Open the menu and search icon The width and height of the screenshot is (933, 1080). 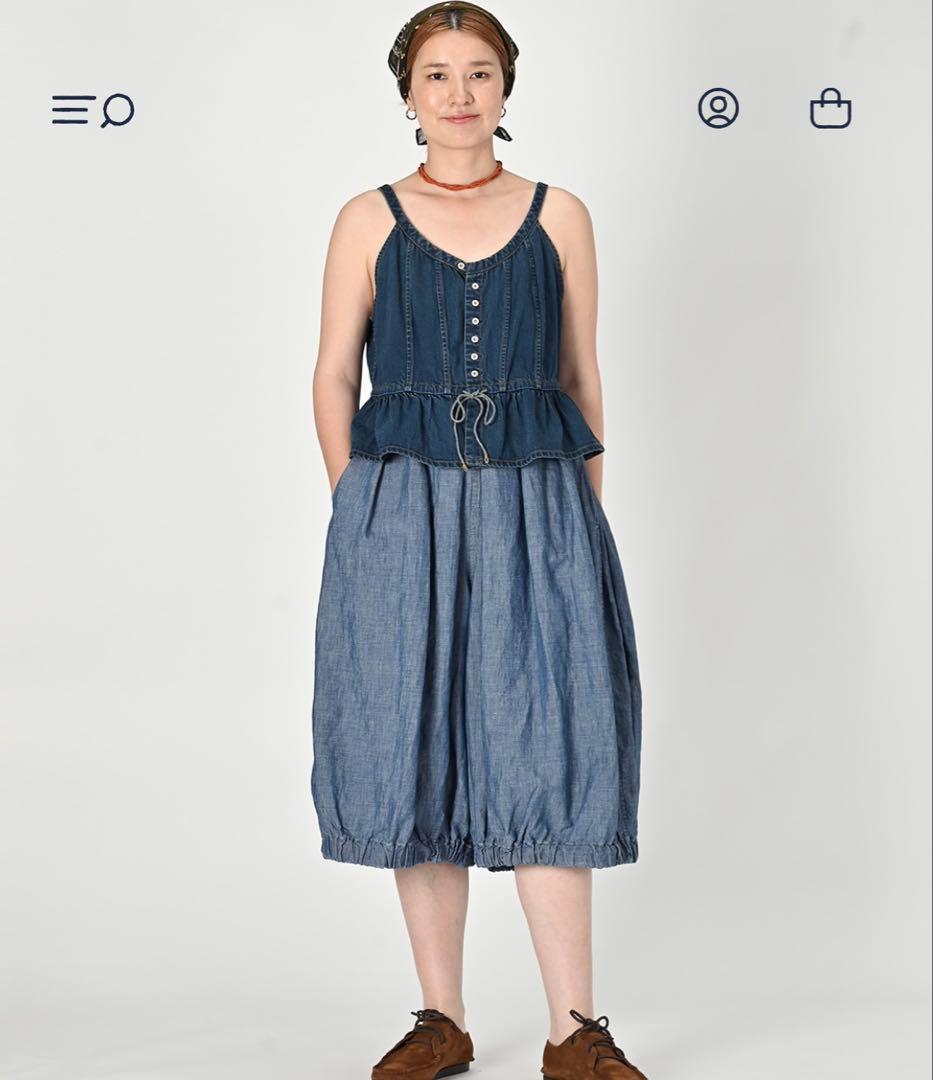92,109
